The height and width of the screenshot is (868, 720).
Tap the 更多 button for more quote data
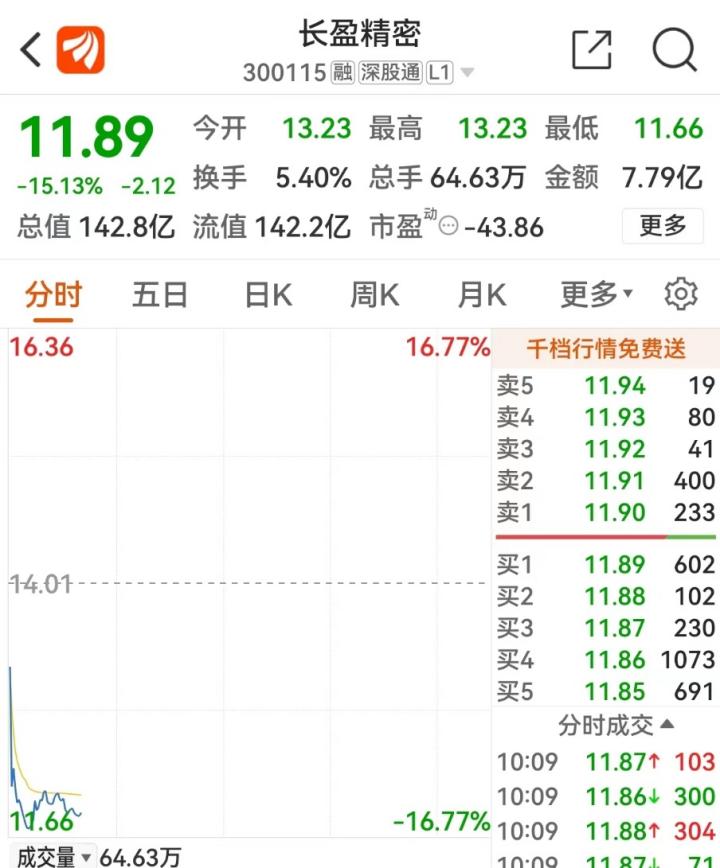(663, 226)
